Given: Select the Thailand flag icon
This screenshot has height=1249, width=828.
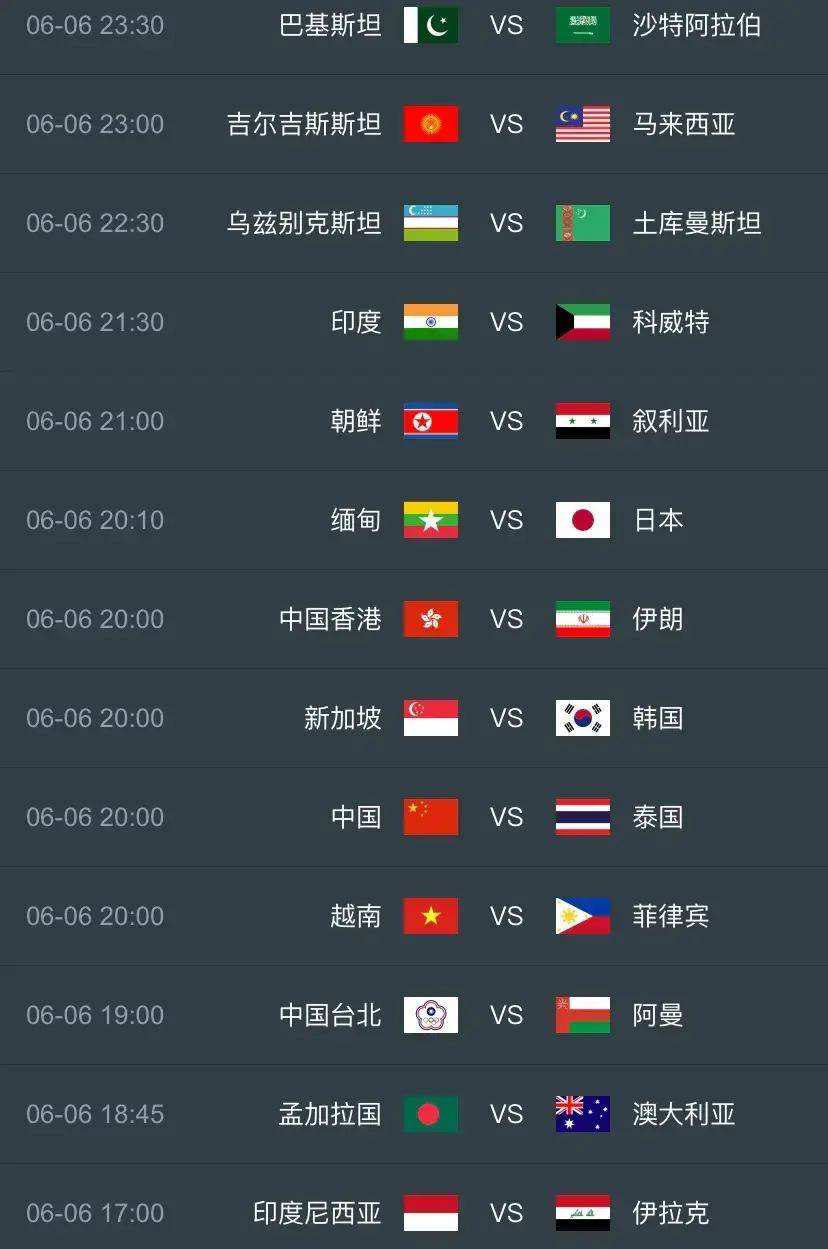Looking at the screenshot, I should click(x=582, y=817).
